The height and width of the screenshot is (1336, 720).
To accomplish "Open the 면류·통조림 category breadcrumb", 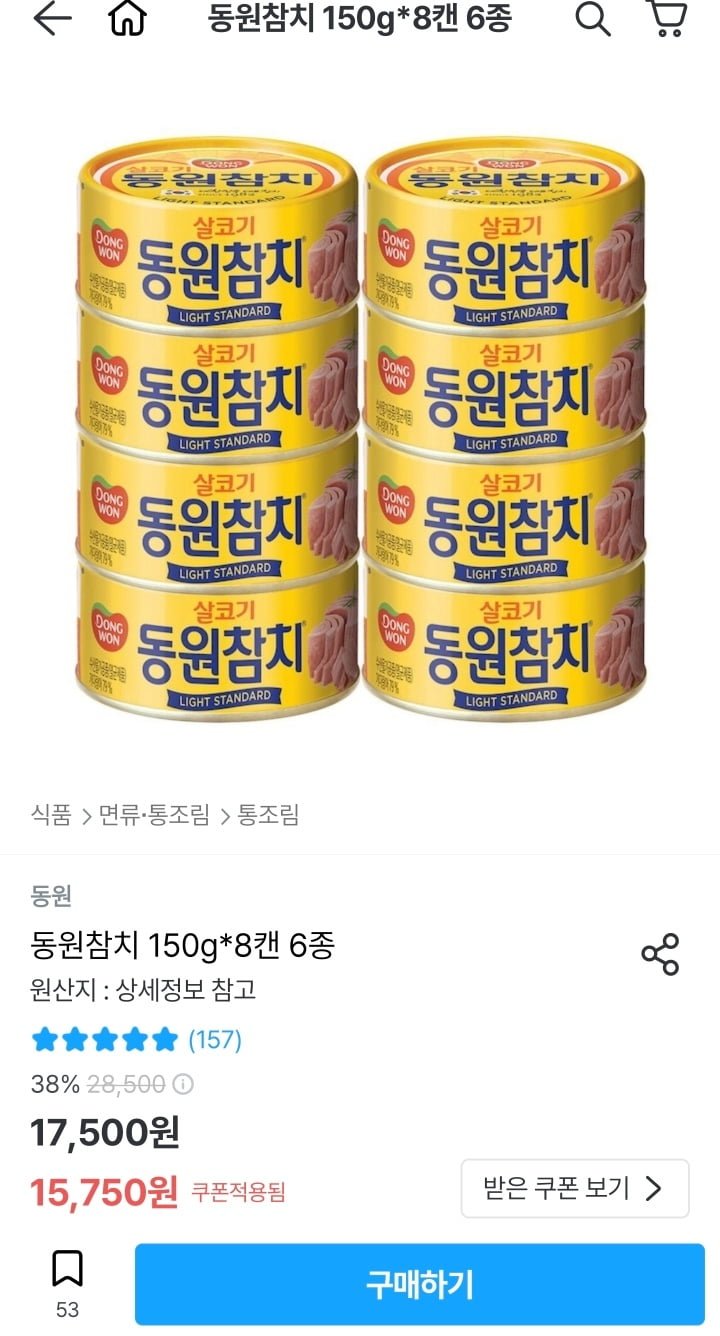I will (154, 816).
